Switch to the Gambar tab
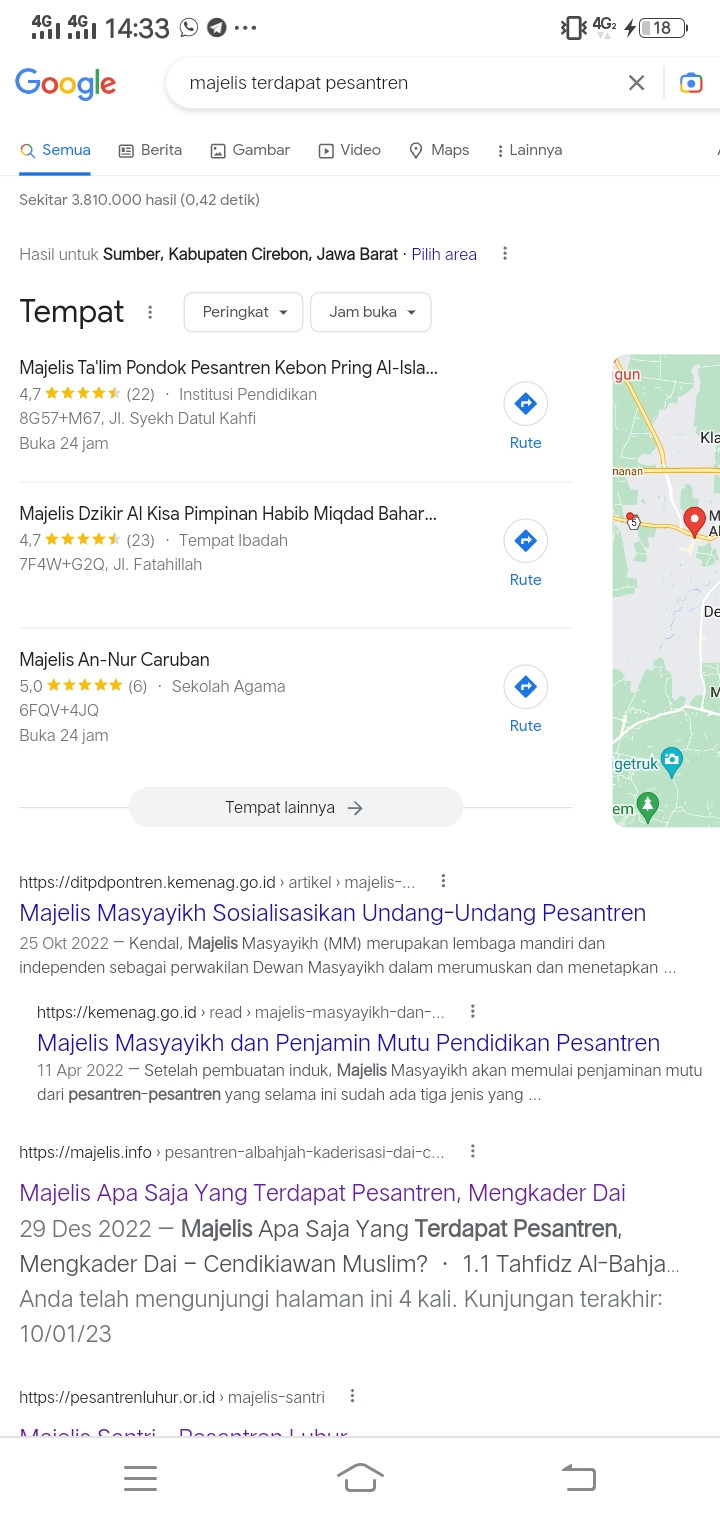This screenshot has height=1520, width=720. [250, 150]
